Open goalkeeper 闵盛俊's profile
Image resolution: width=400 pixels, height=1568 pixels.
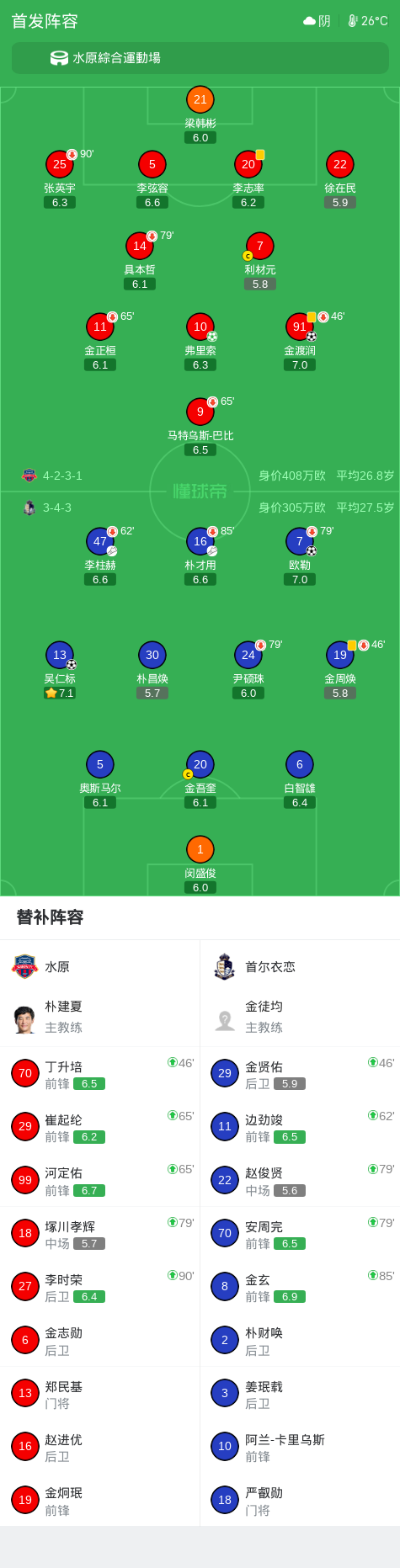point(200,864)
